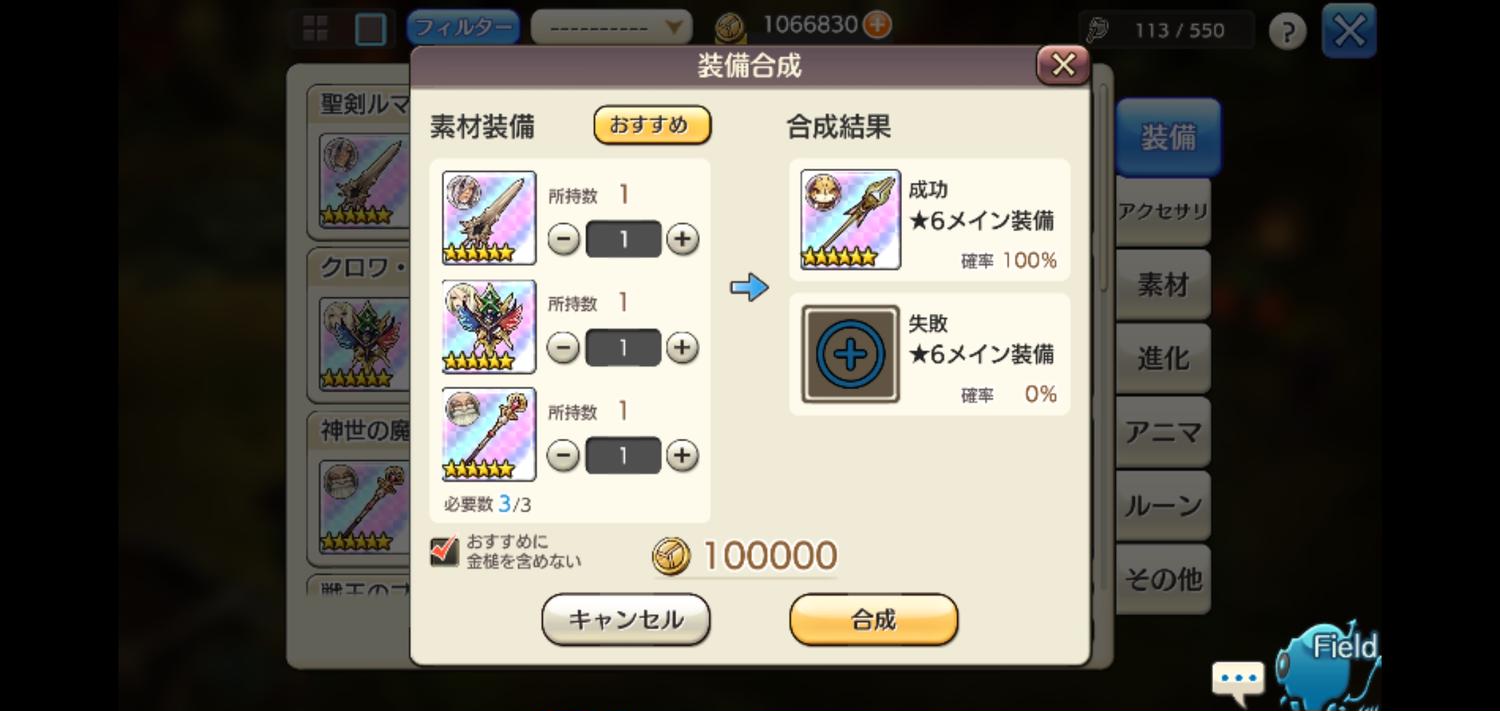Tap the おすすめ recommend button
Viewport: 1500px width, 711px height.
tap(652, 126)
